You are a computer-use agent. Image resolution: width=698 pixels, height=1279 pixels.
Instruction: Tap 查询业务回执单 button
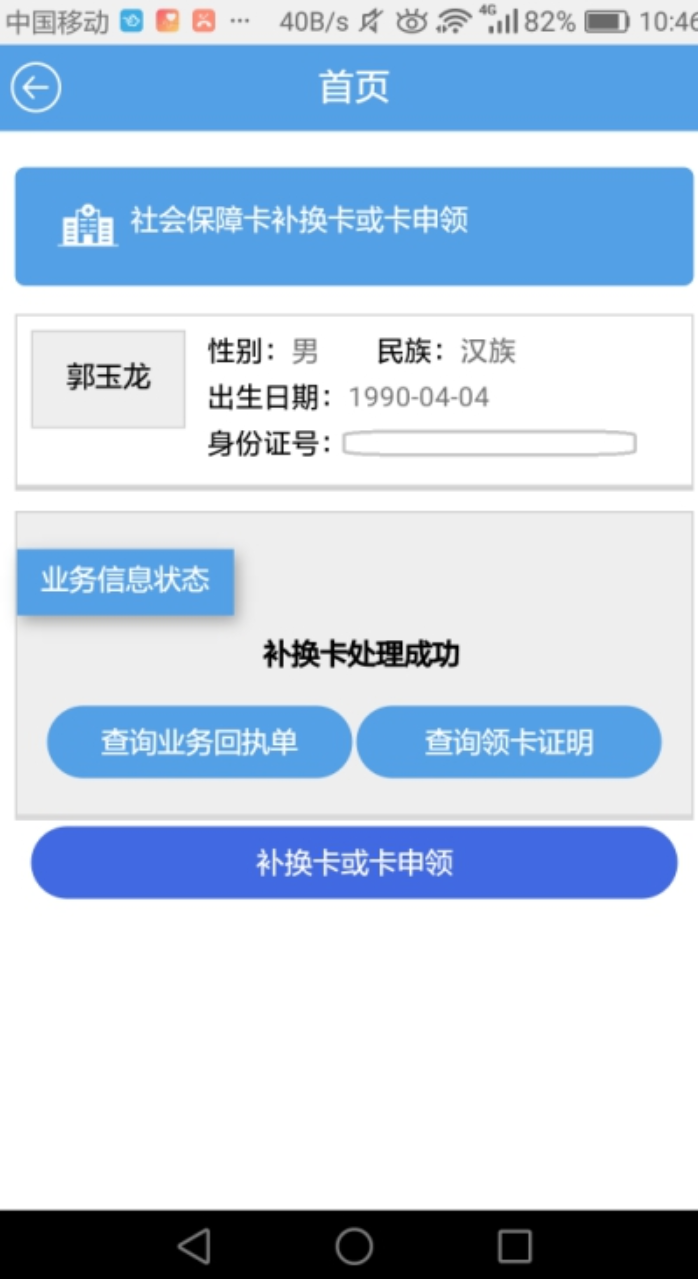[x=199, y=742]
